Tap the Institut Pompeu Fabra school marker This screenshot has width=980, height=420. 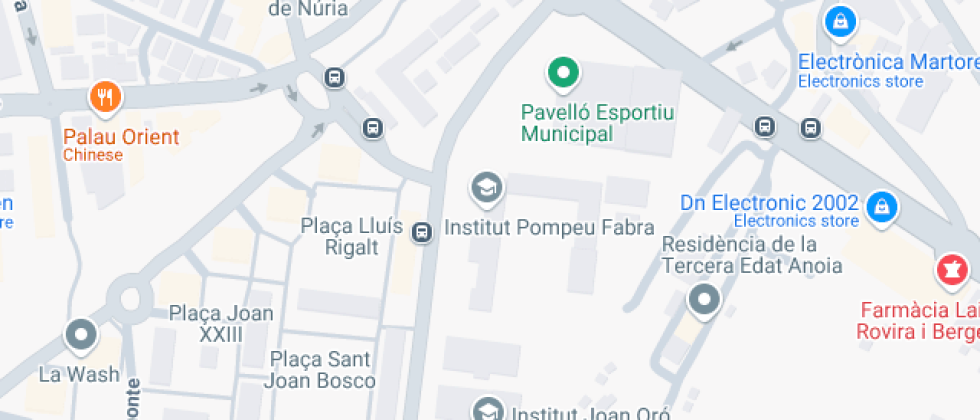(486, 187)
